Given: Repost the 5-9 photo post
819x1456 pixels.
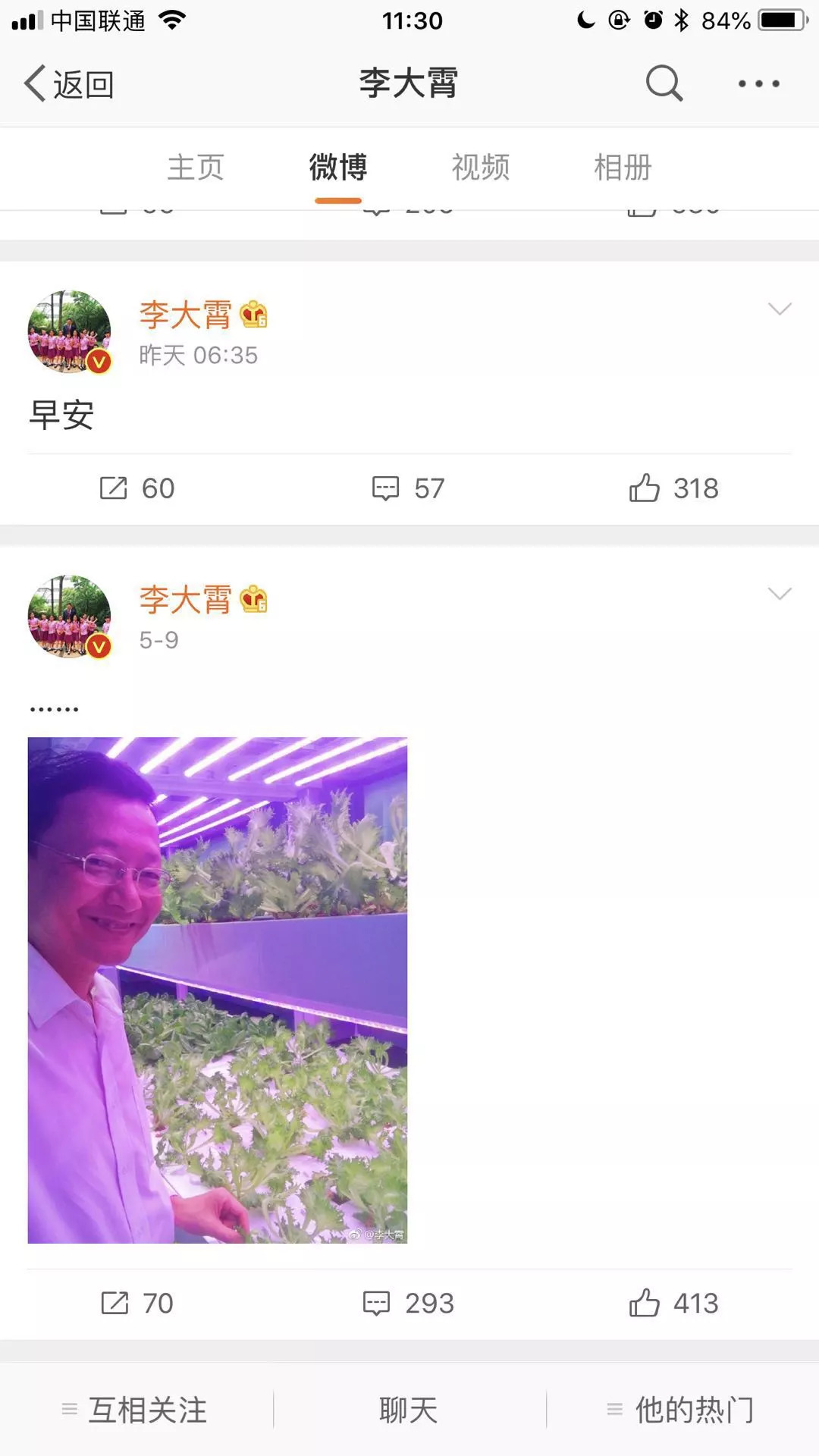Looking at the screenshot, I should [137, 1304].
